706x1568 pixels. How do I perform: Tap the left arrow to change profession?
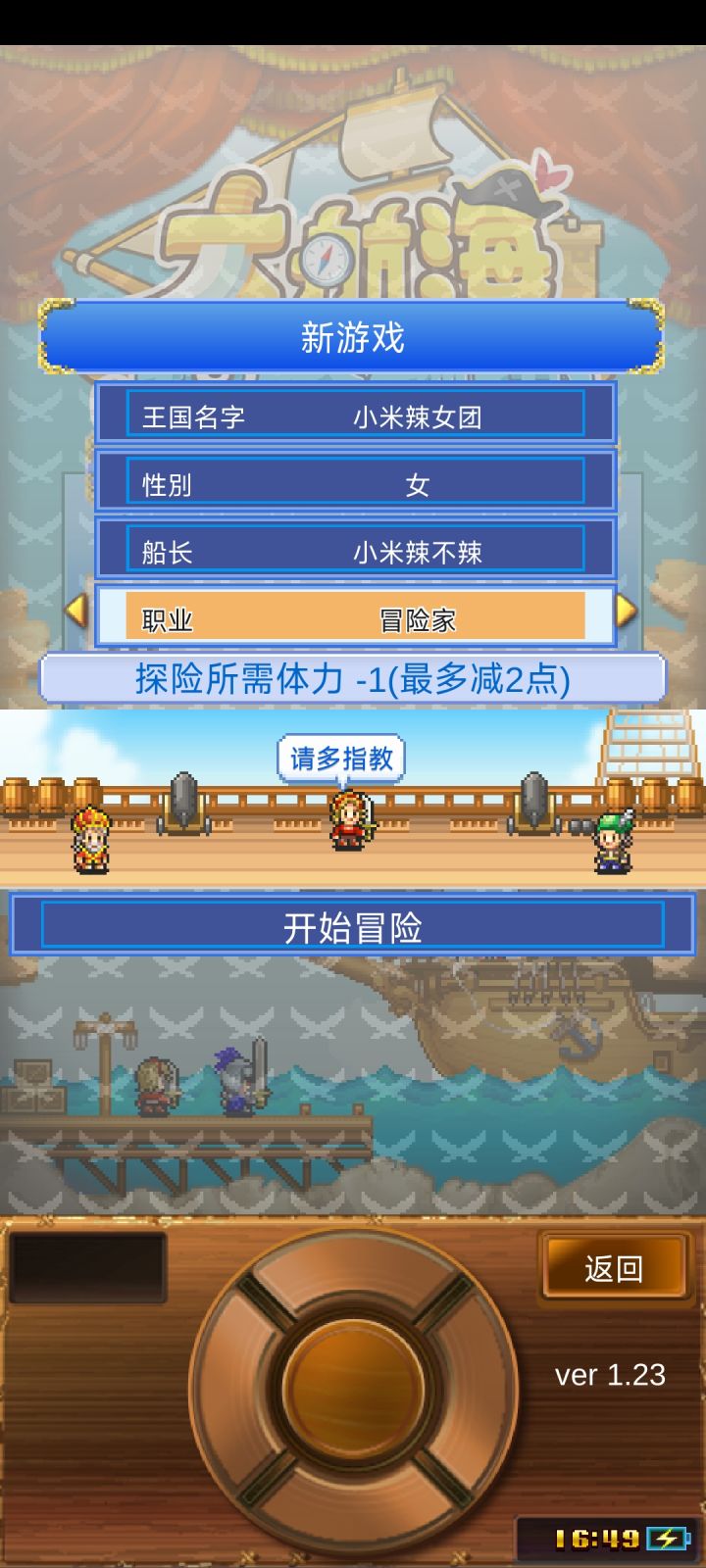pos(76,612)
